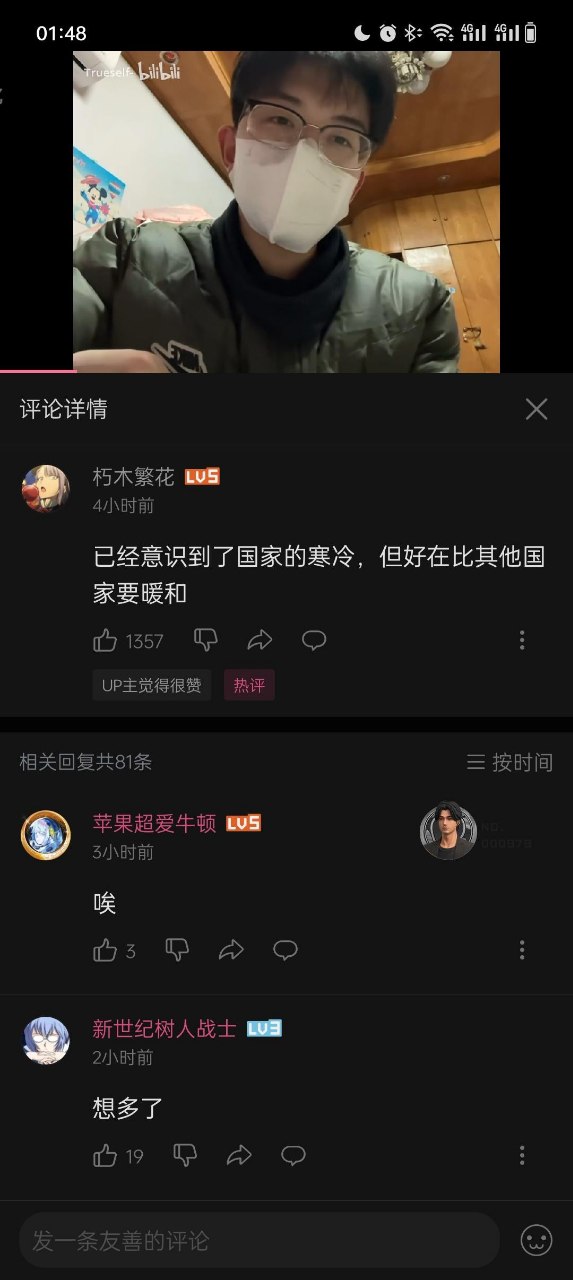
Task: Dislike 苹果超爱牛顿's reply
Action: [177, 950]
